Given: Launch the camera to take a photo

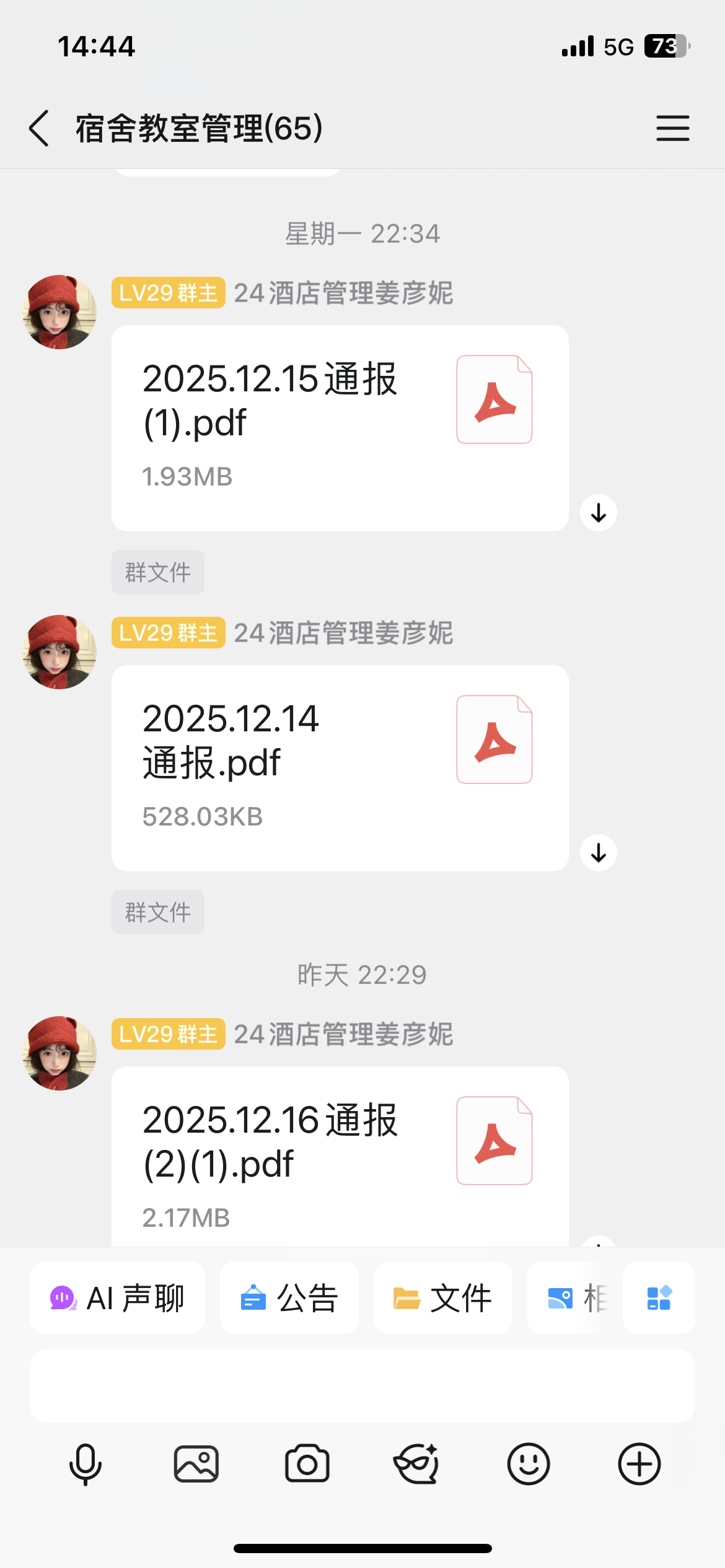Looking at the screenshot, I should coord(307,1464).
